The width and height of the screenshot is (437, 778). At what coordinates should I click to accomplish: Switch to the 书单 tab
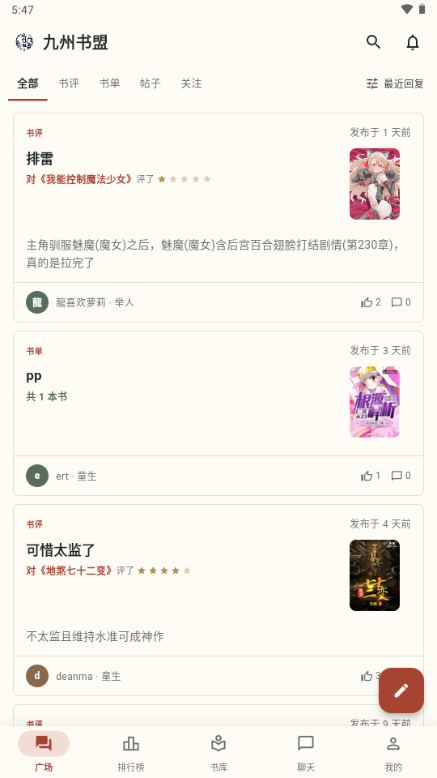[109, 83]
